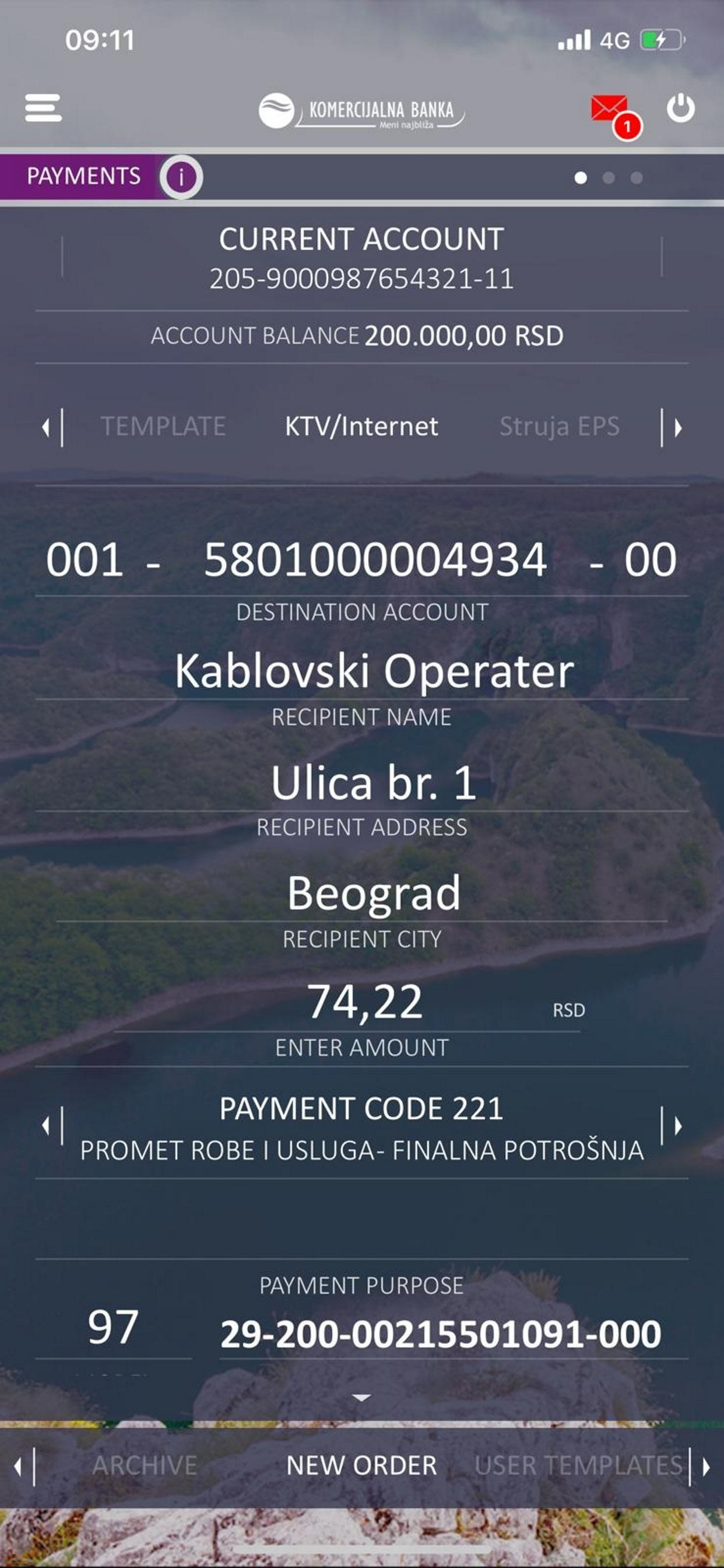724x1568 pixels.
Task: Log out using the power icon
Action: pos(681,108)
